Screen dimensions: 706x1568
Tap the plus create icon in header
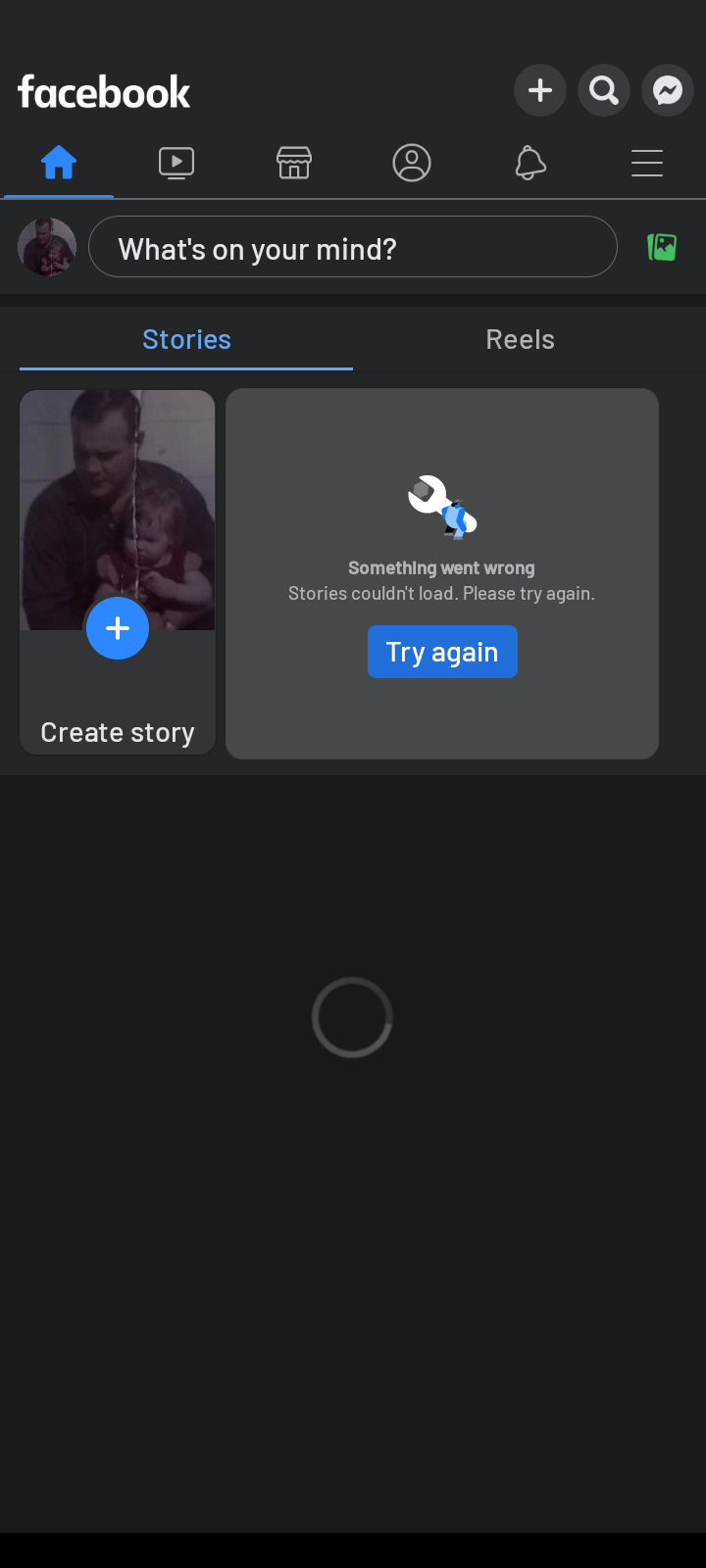pyautogui.click(x=540, y=91)
